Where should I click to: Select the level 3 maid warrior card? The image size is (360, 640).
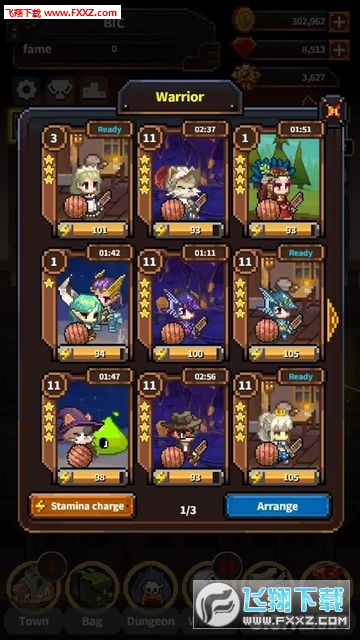[x=87, y=180]
